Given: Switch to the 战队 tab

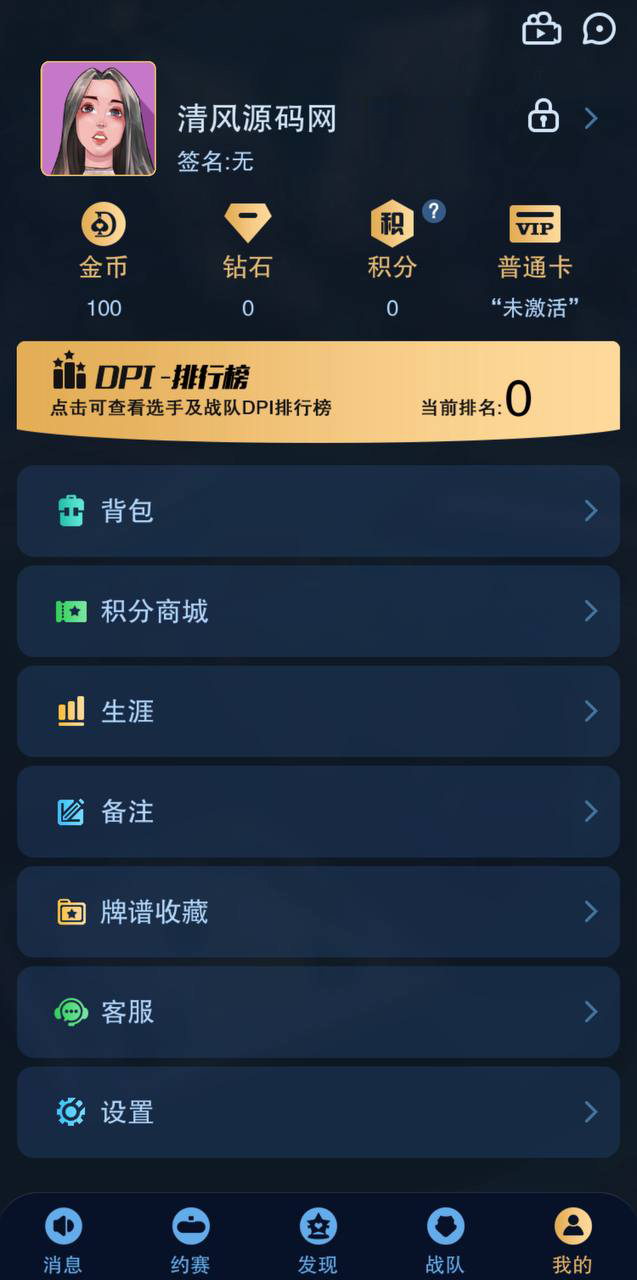Looking at the screenshot, I should [x=445, y=1240].
